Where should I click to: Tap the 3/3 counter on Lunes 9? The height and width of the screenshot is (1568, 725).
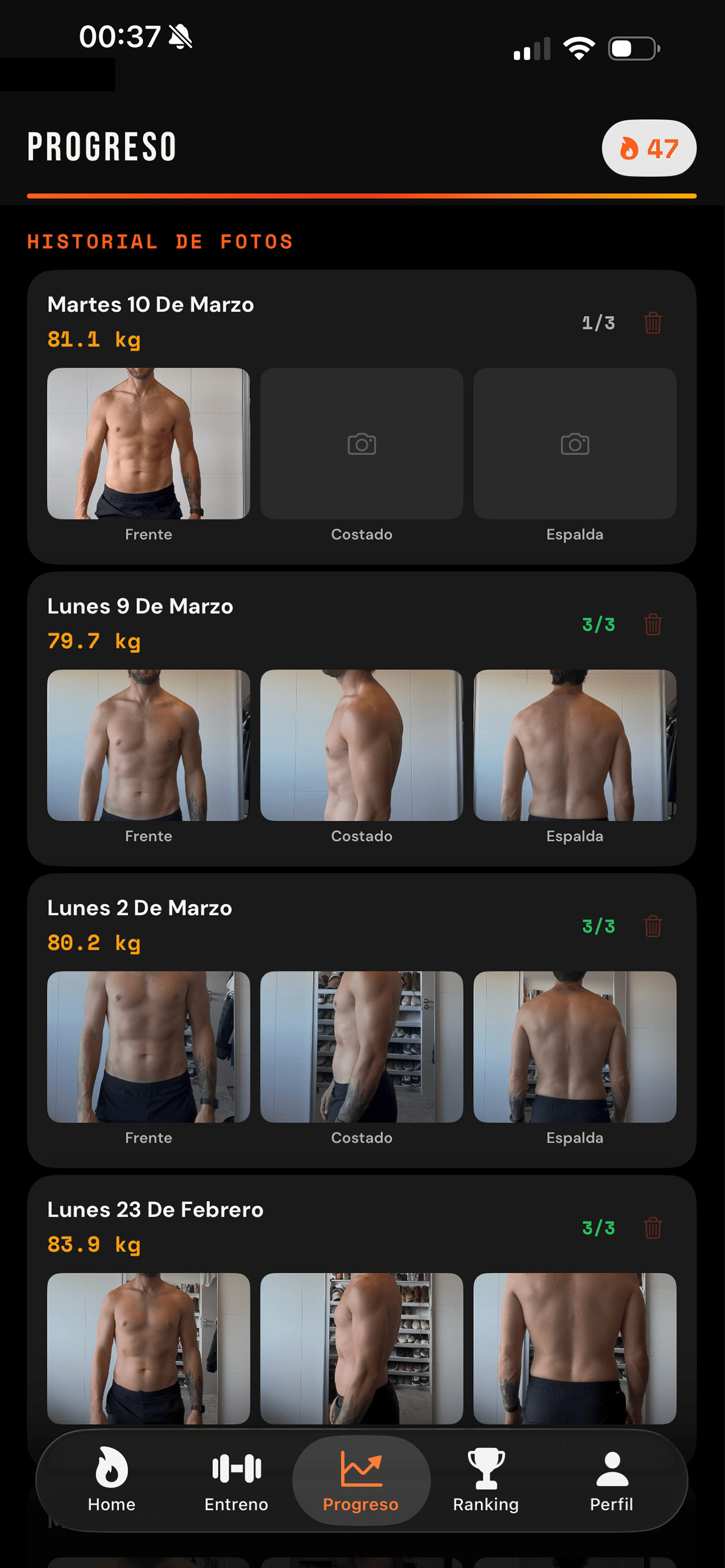click(x=599, y=624)
